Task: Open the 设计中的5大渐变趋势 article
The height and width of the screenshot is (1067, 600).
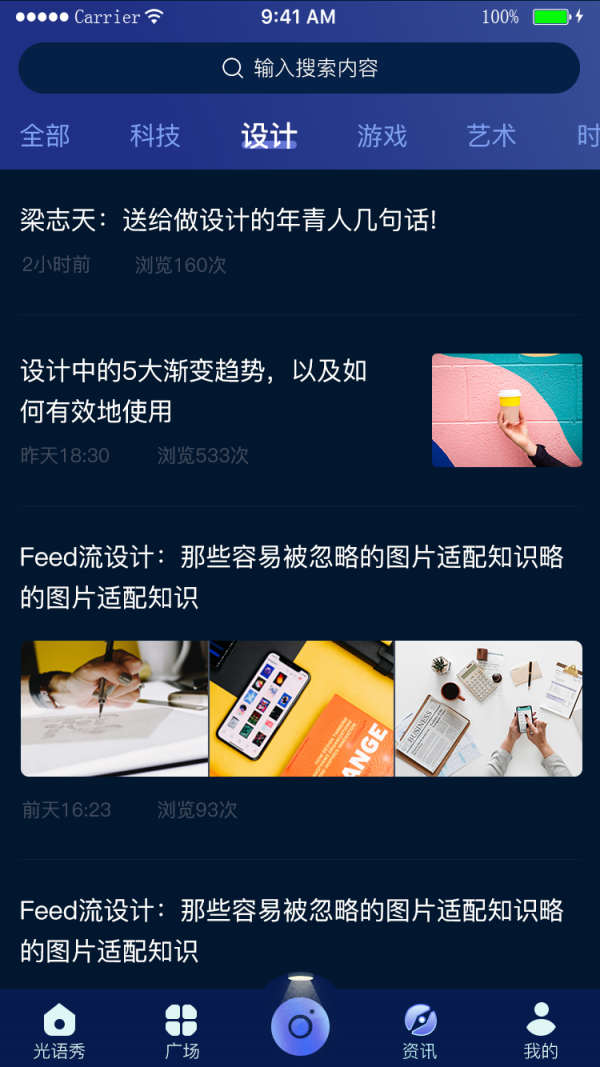Action: (194, 390)
